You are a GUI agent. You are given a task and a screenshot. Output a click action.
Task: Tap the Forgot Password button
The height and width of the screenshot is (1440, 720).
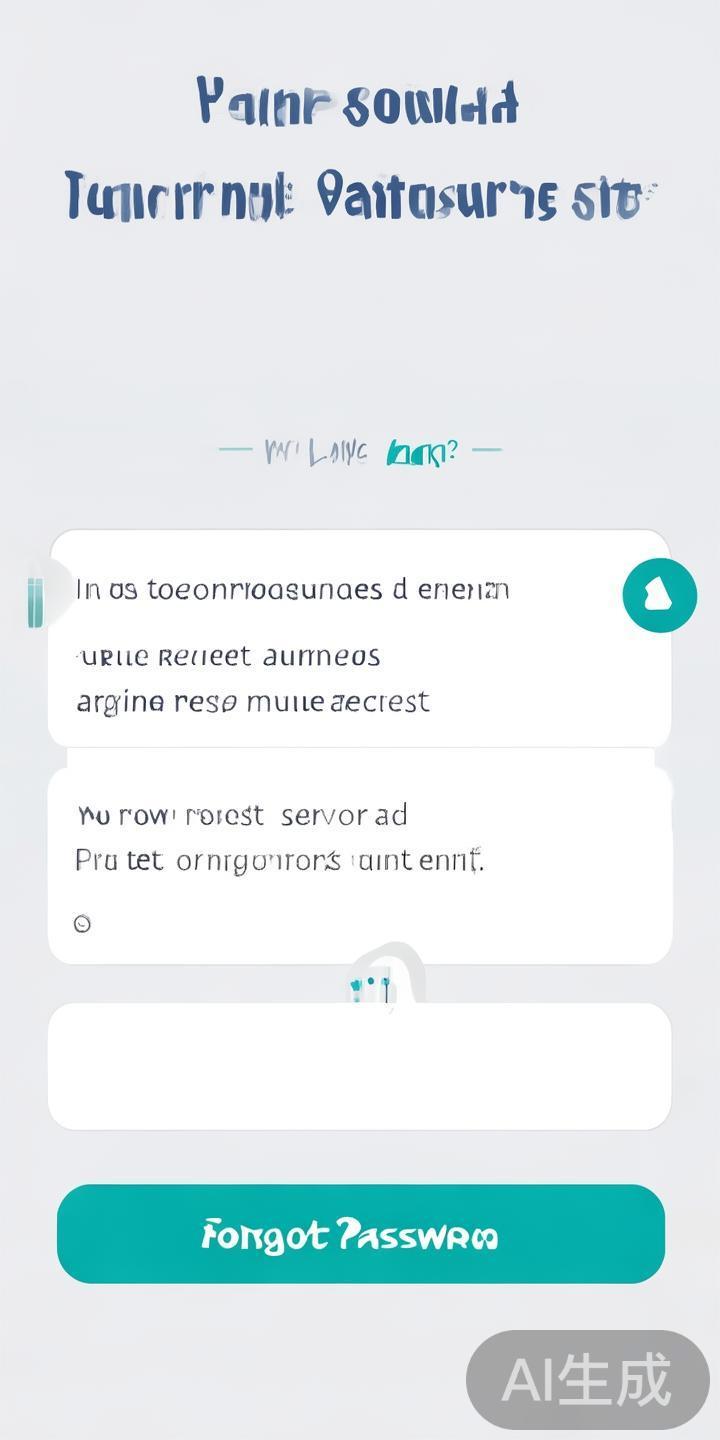pyautogui.click(x=360, y=1234)
